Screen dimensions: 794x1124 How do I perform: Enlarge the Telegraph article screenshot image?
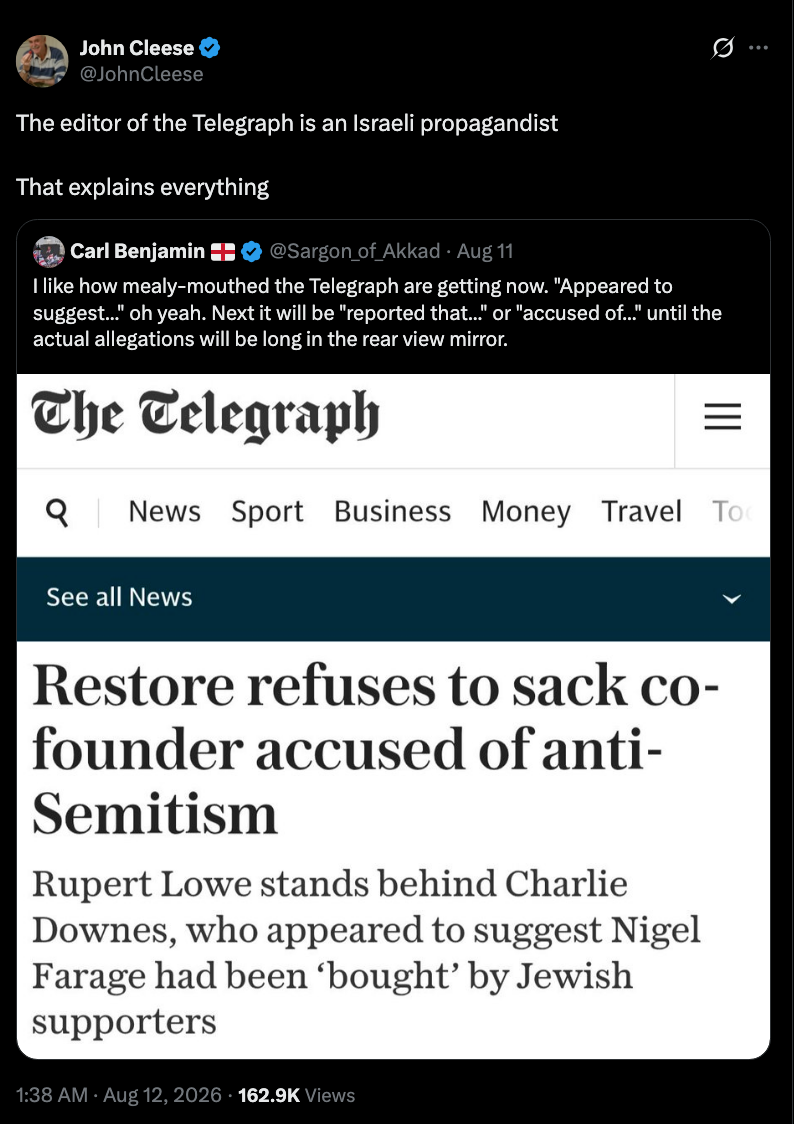click(x=393, y=716)
